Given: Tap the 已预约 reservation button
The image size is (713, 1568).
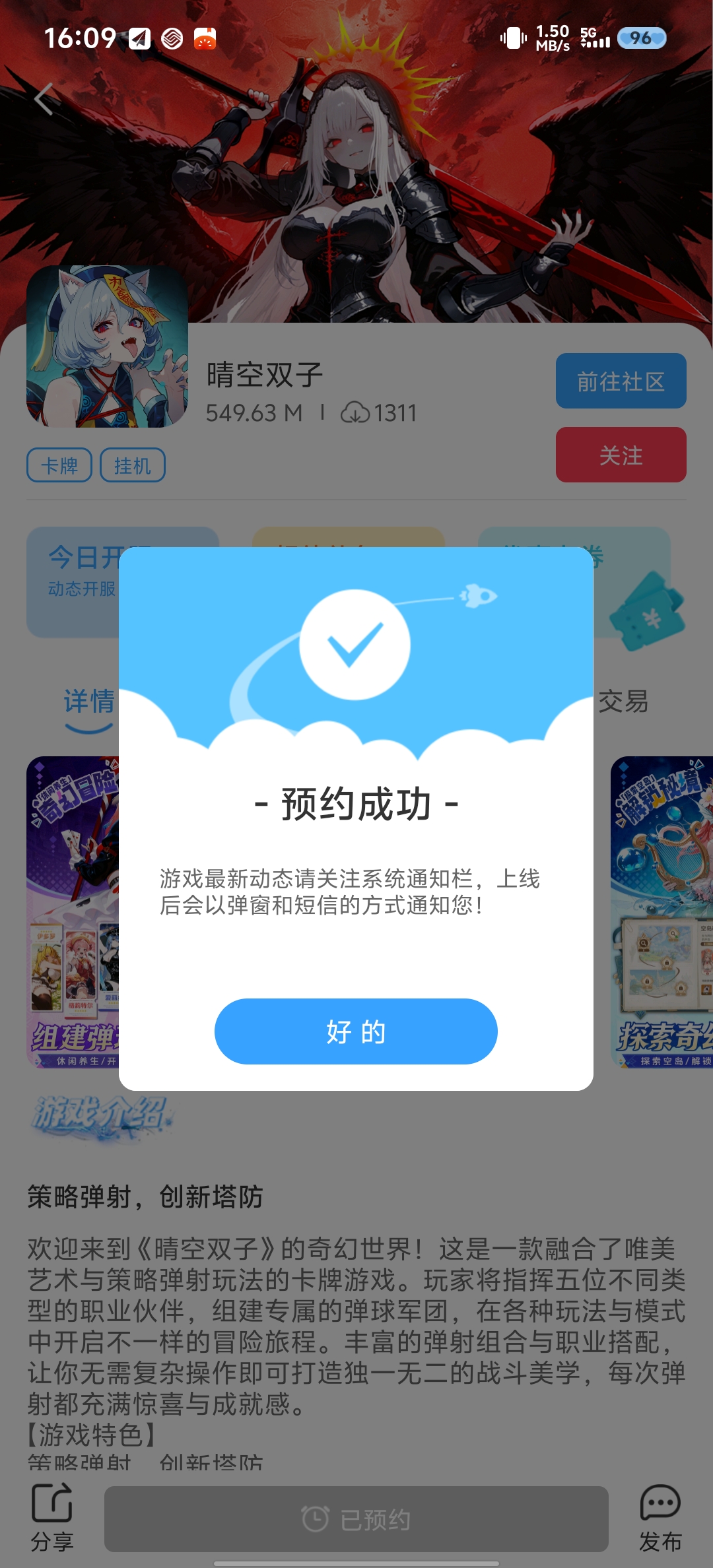Looking at the screenshot, I should point(356,1519).
